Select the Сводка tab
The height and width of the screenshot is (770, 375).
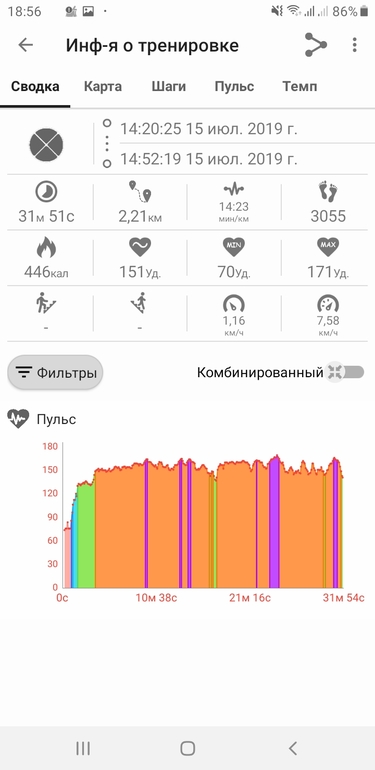pos(35,87)
